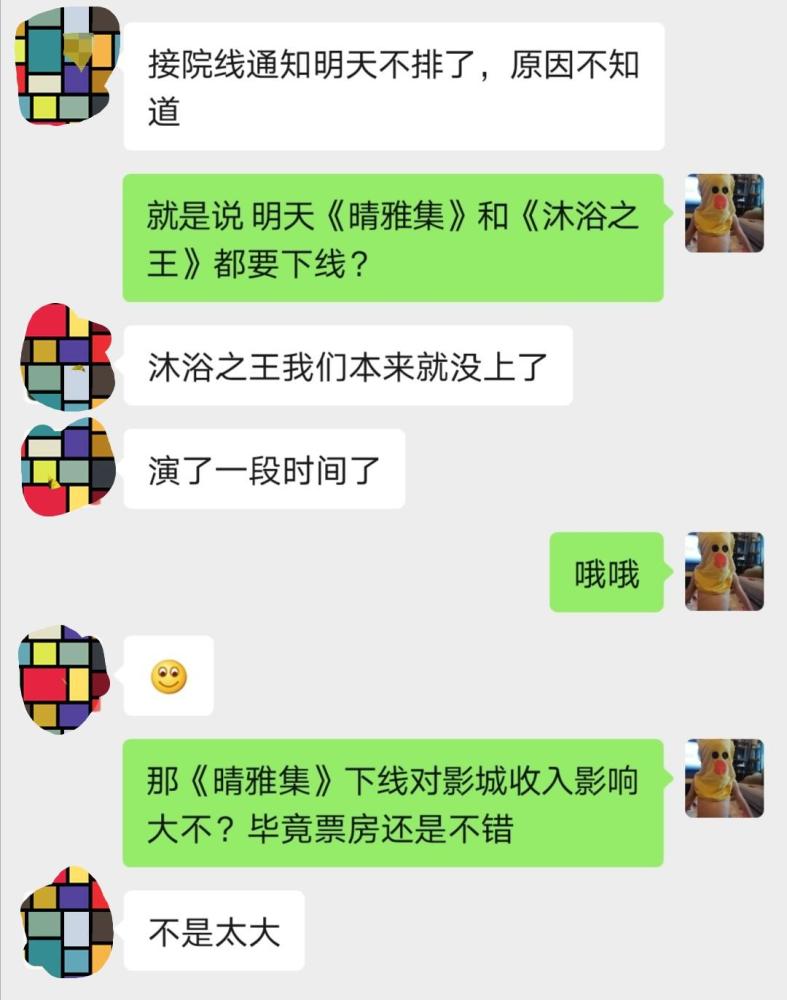Open the avatar next to "沐浴之王我们本来就没上了"

click(x=67, y=357)
